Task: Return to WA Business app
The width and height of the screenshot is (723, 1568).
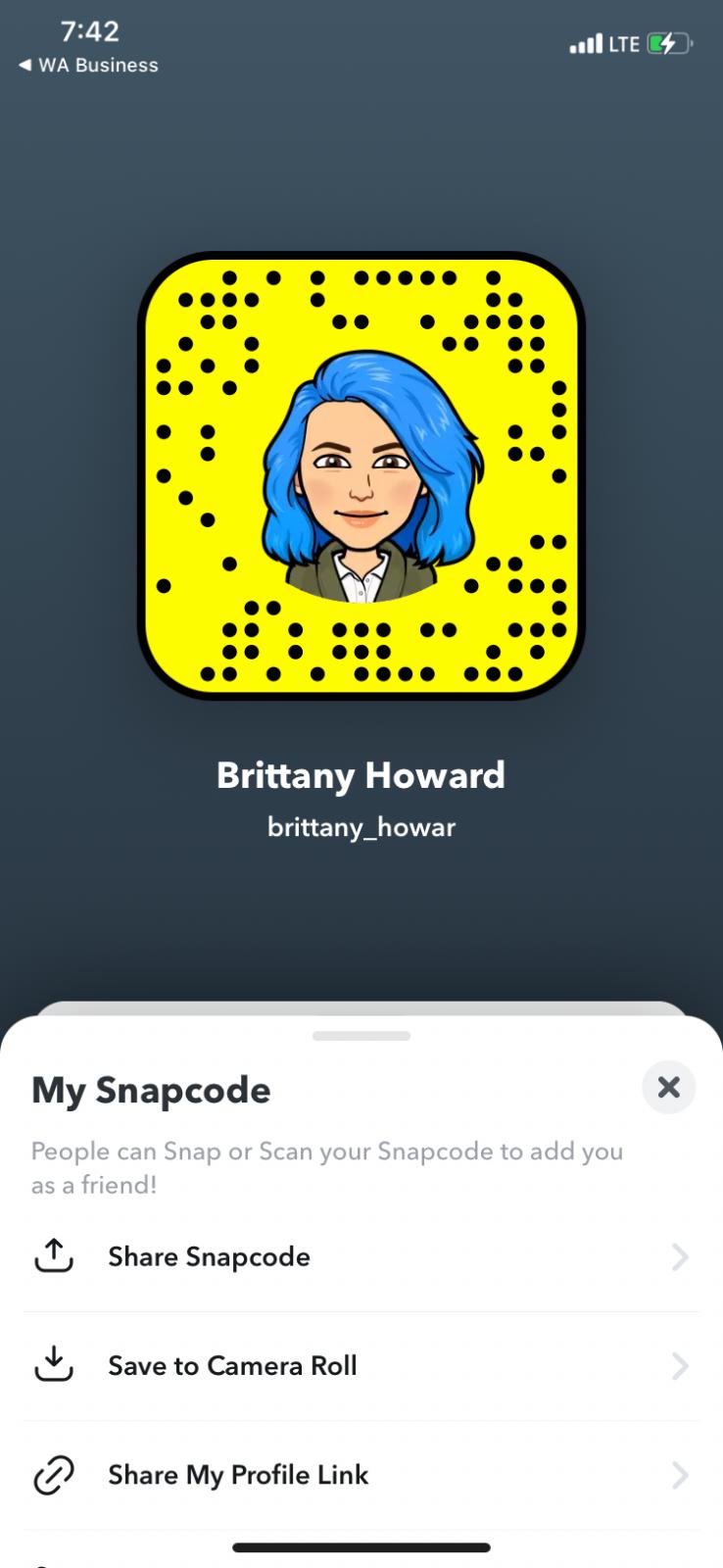Action: coord(88,65)
